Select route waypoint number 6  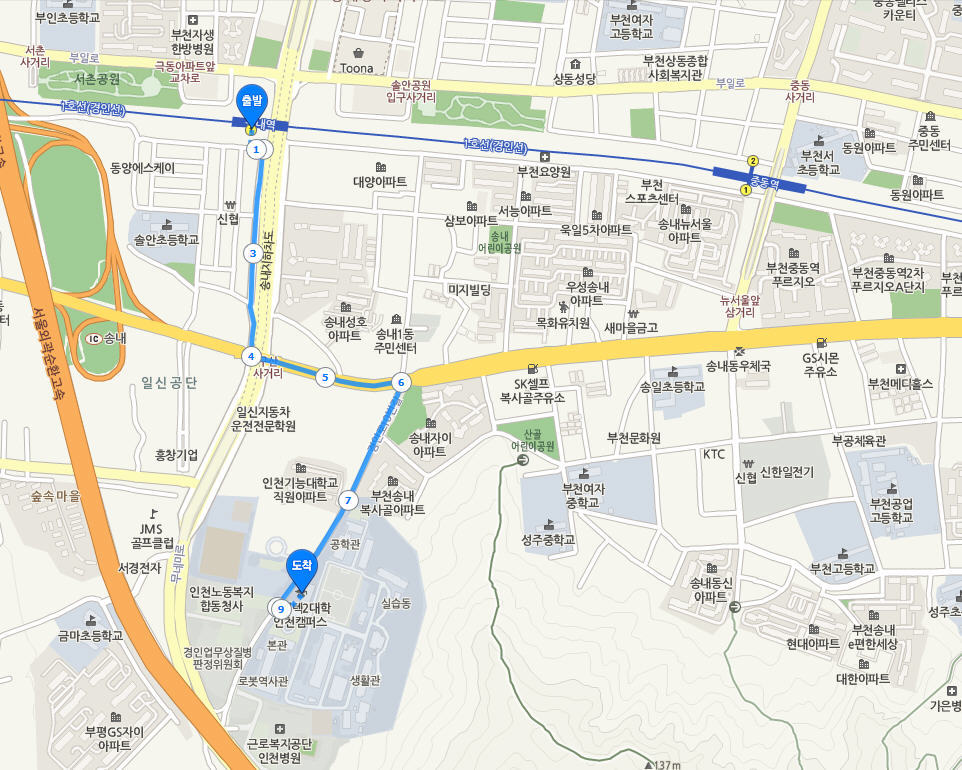coord(400,382)
